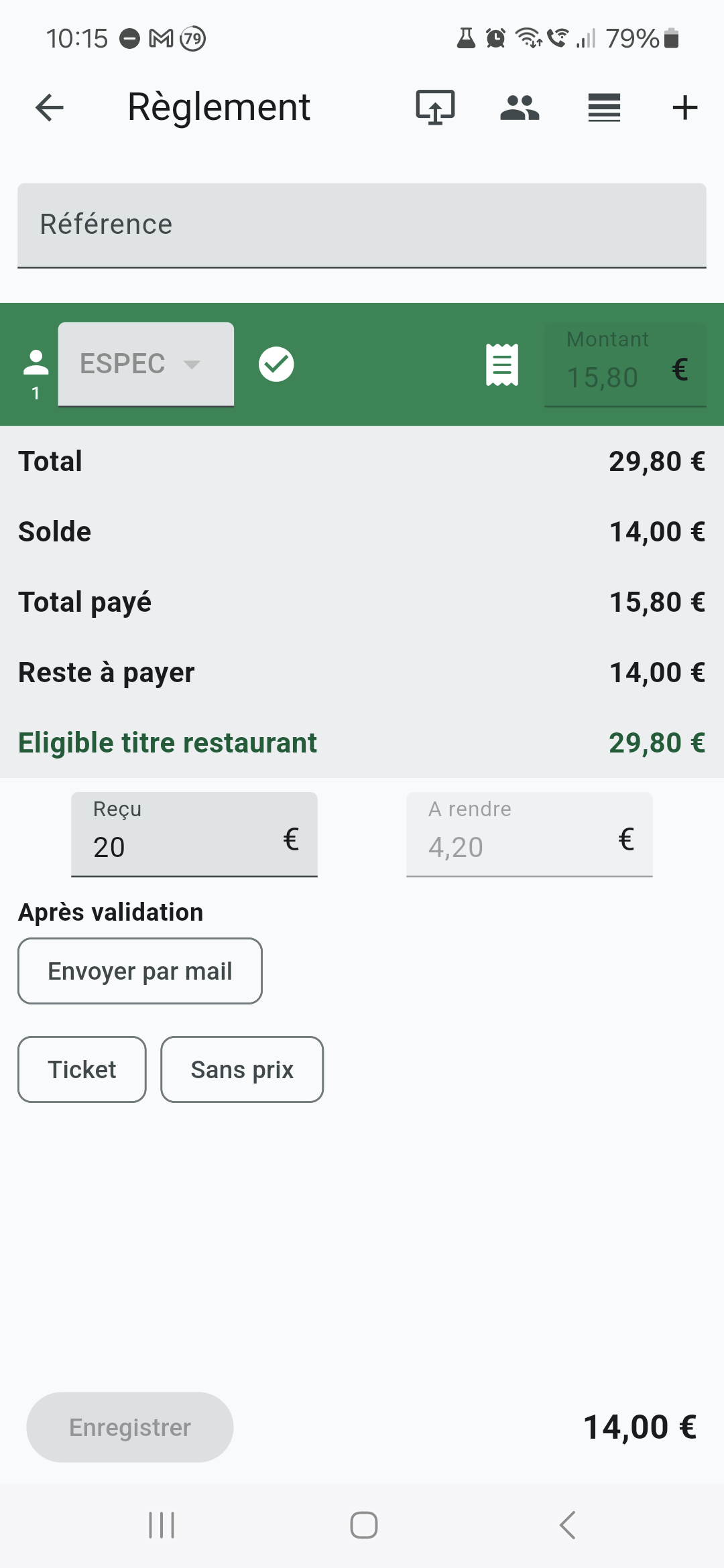Tap the person icon with number 1
Screen dimensions: 724x1568
pyautogui.click(x=36, y=374)
